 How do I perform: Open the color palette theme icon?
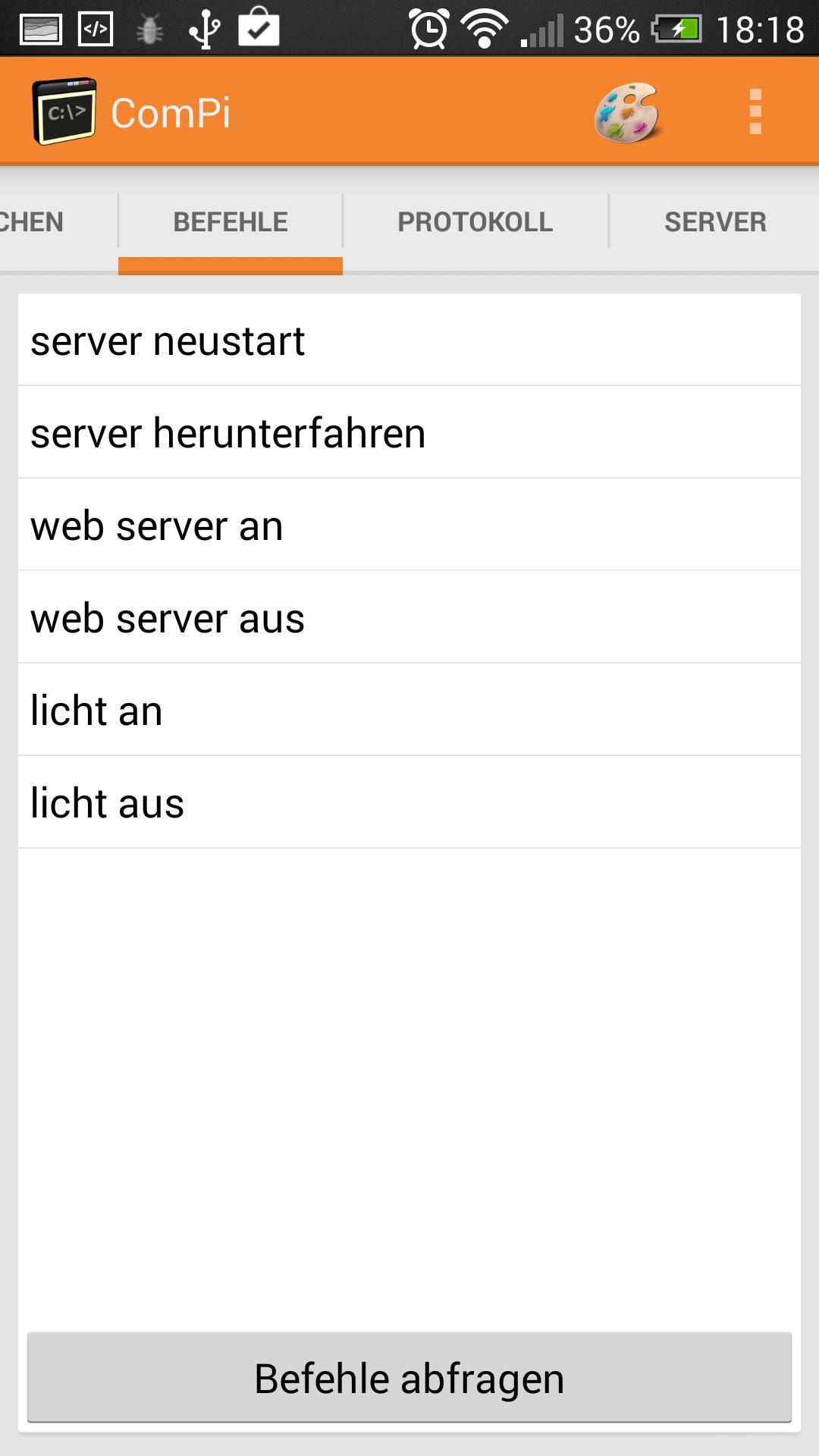627,113
